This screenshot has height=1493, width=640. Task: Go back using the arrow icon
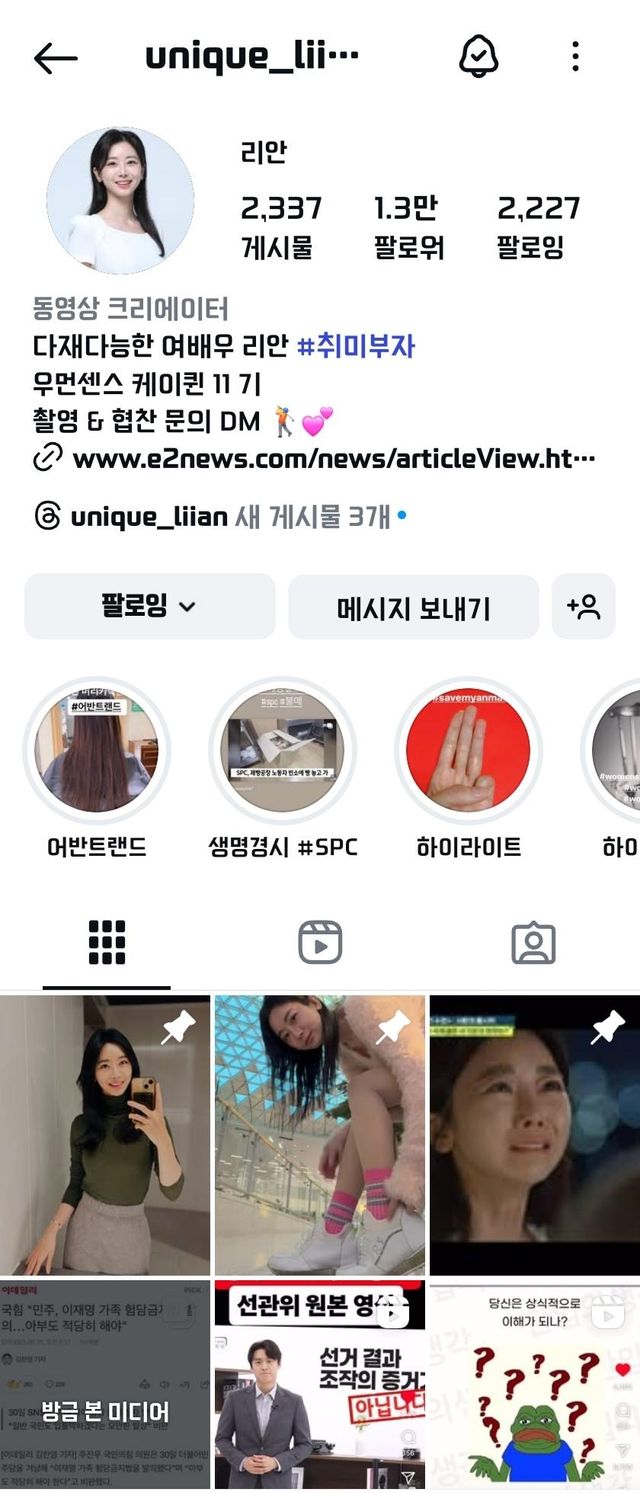(55, 58)
